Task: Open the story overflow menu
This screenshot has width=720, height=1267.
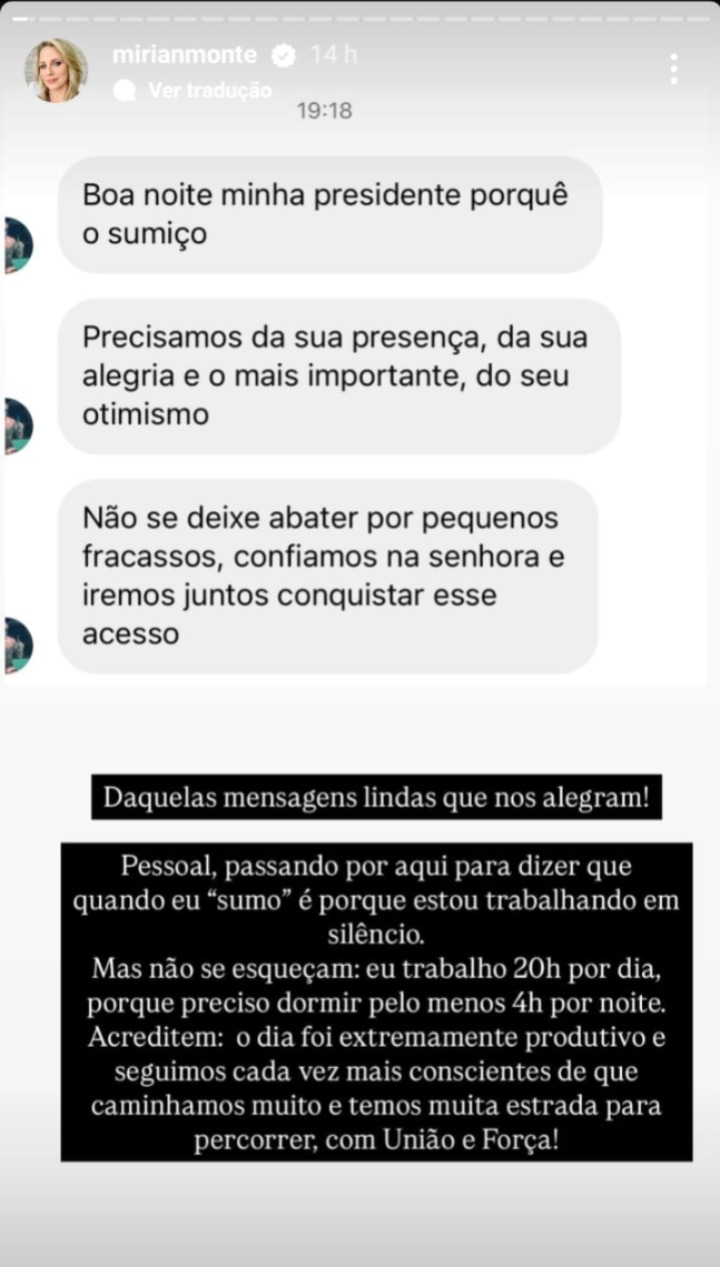Action: click(x=674, y=68)
